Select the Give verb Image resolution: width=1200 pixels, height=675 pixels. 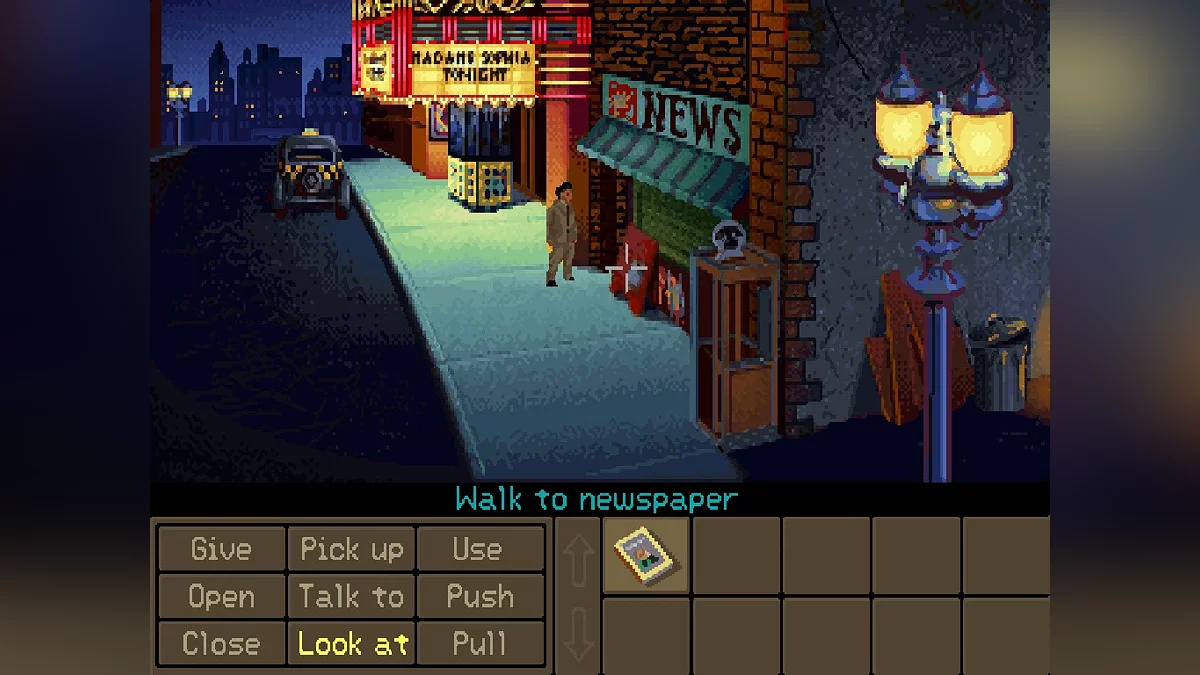221,549
